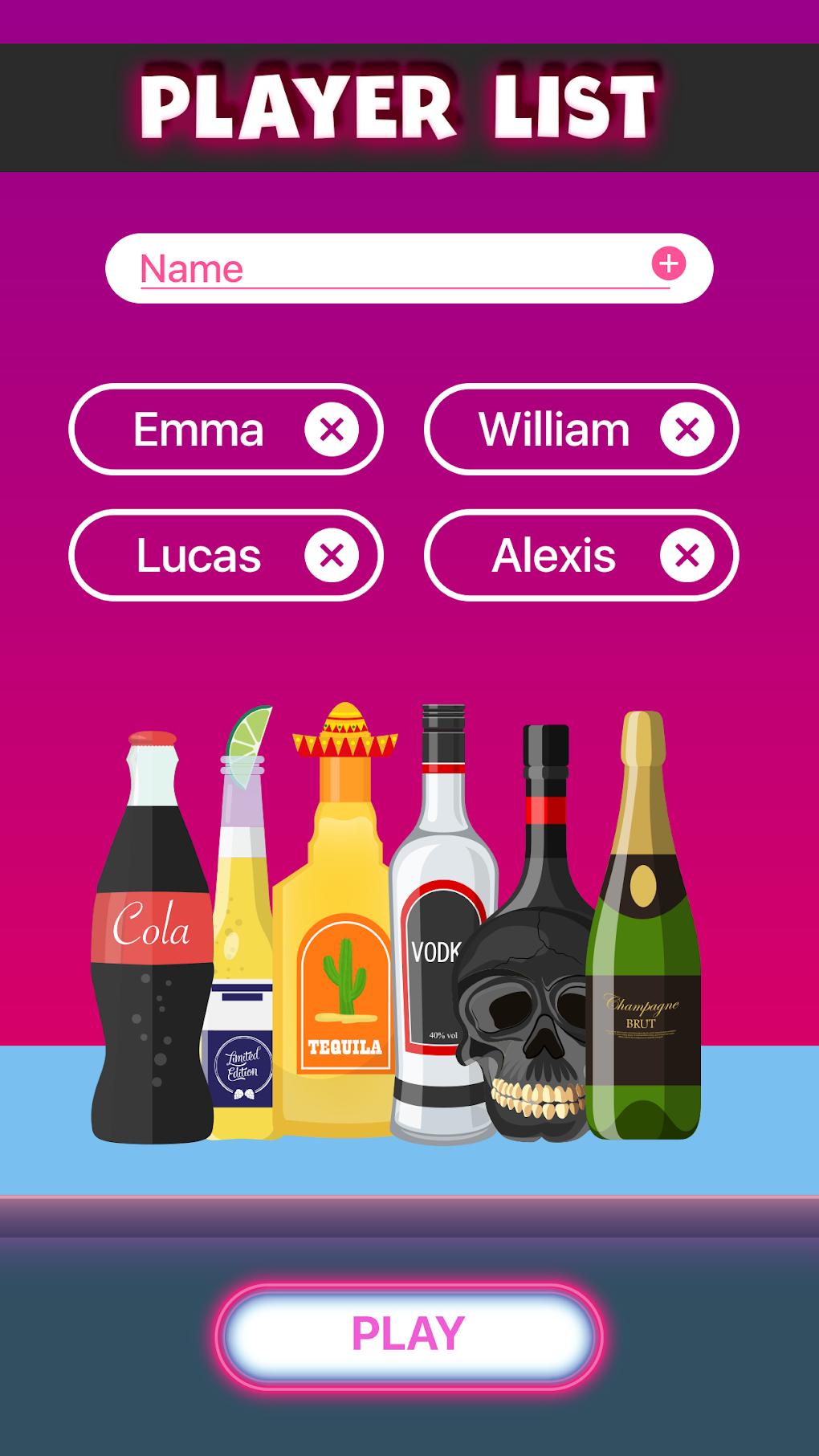Screen dimensions: 819x1456
Task: Delete Lucas from the players
Action: tap(332, 555)
